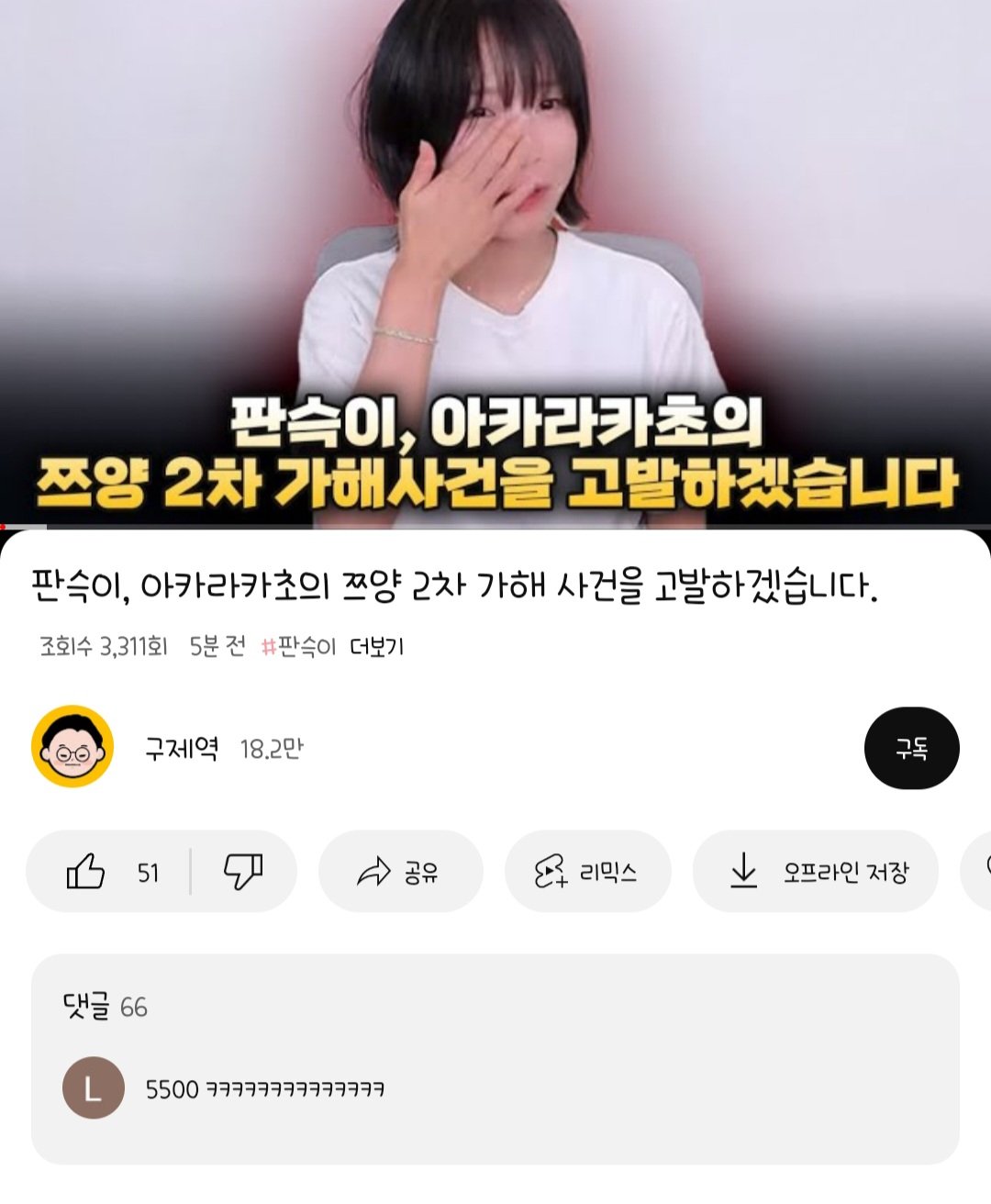Select the Share (공유) icon
This screenshot has height=1204, width=991.
pos(375,872)
